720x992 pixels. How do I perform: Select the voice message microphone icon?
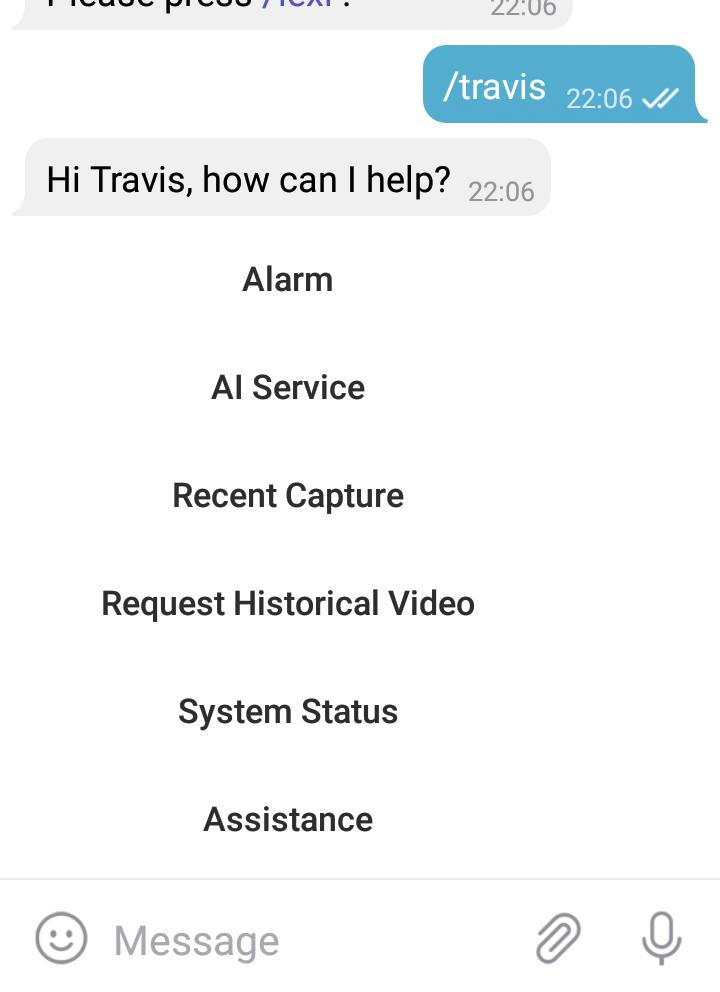click(x=660, y=938)
